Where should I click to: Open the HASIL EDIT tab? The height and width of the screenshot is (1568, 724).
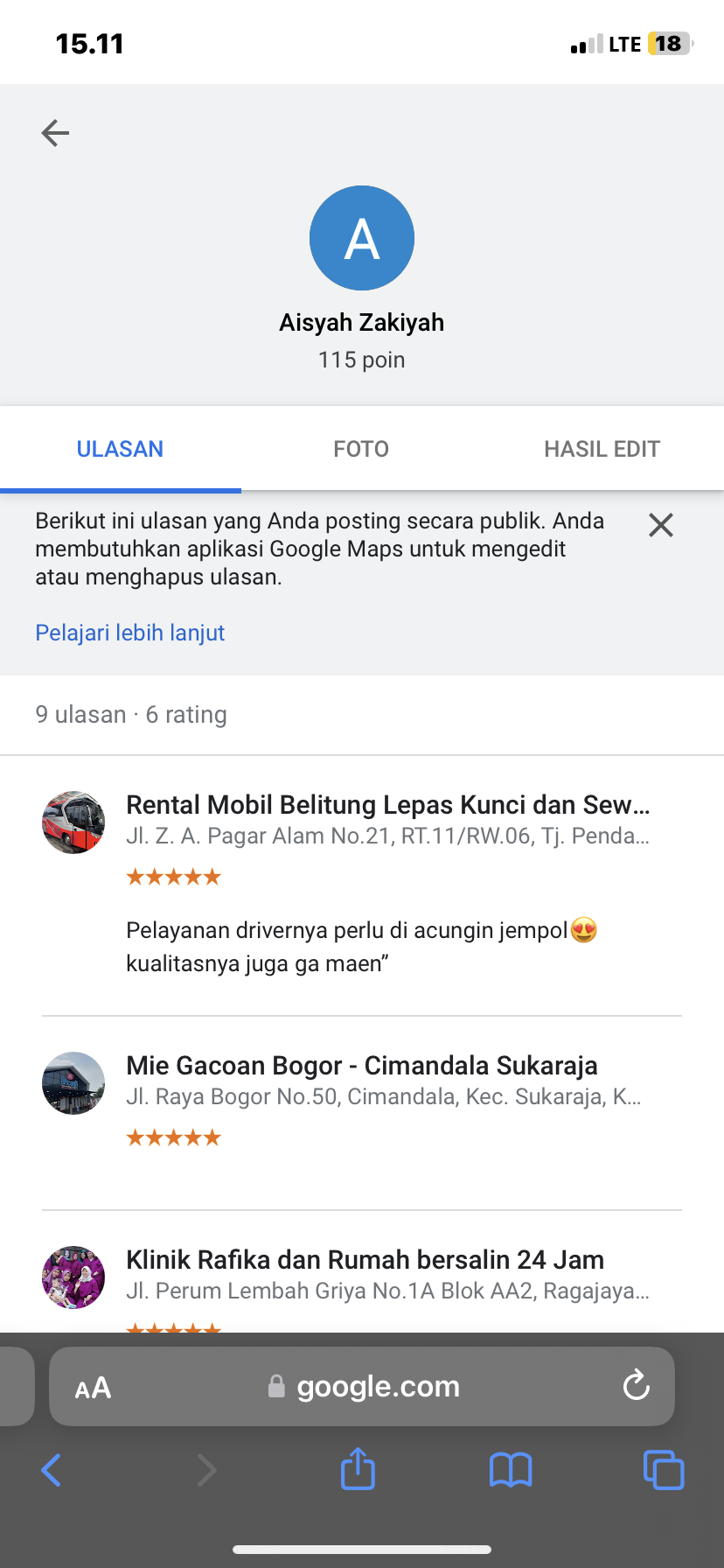tap(602, 449)
